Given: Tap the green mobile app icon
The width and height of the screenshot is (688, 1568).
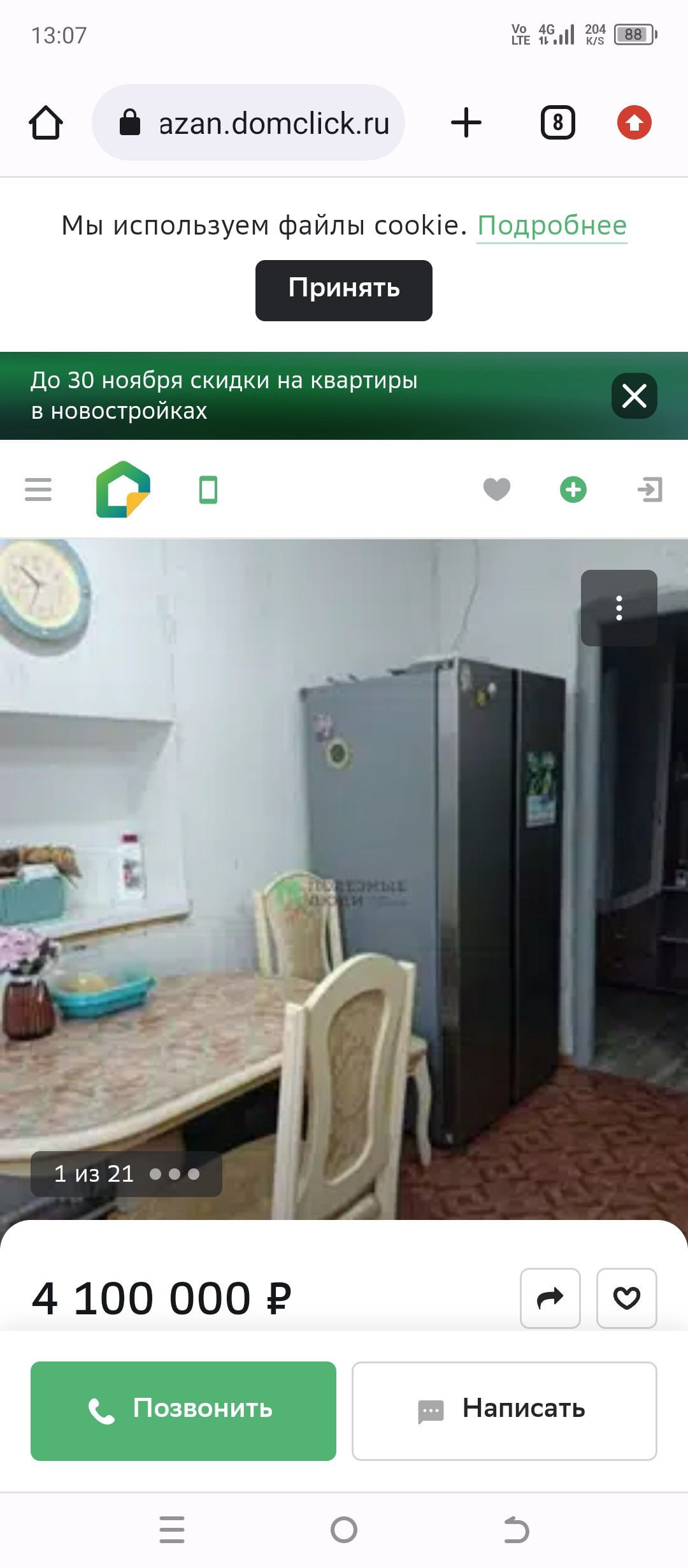Looking at the screenshot, I should [208, 490].
